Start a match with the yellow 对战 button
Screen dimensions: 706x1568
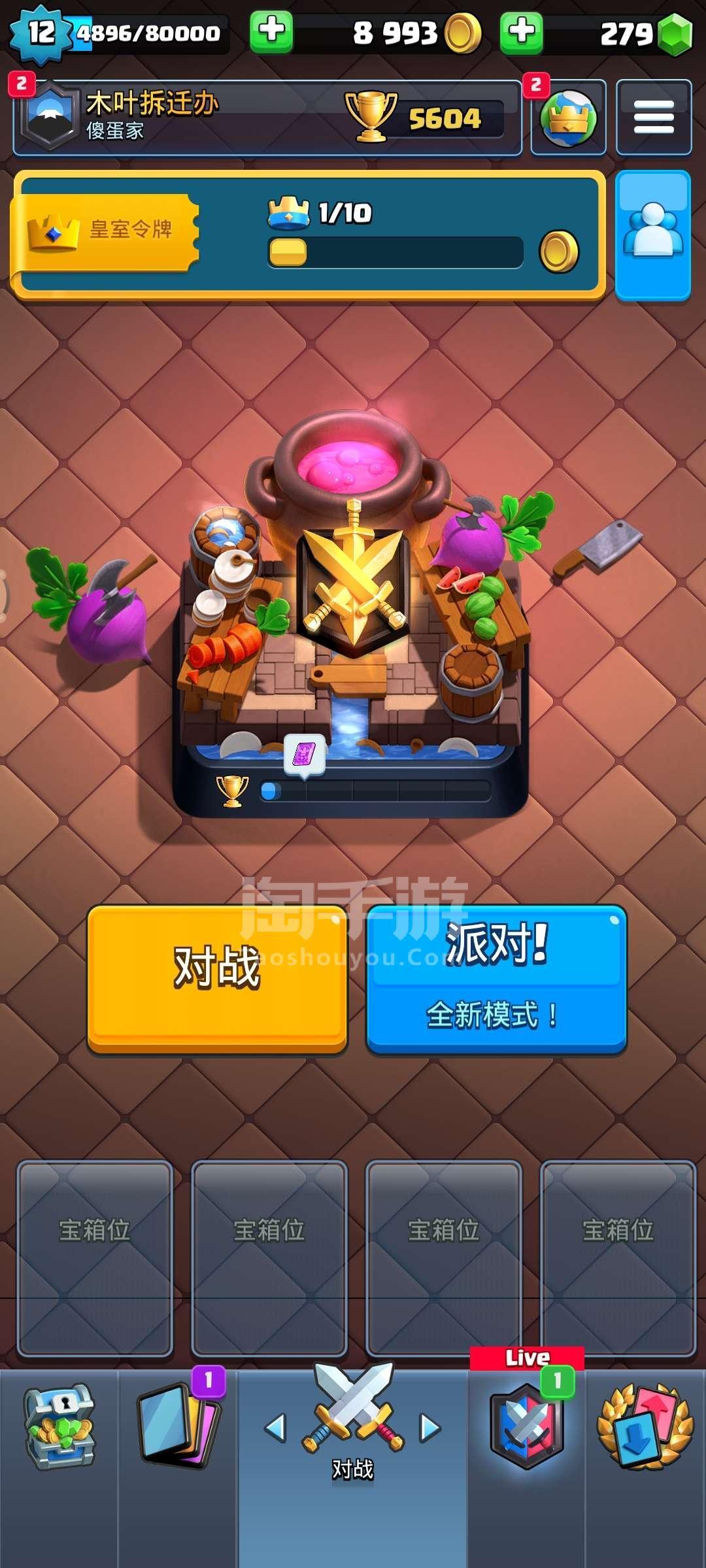point(217,977)
